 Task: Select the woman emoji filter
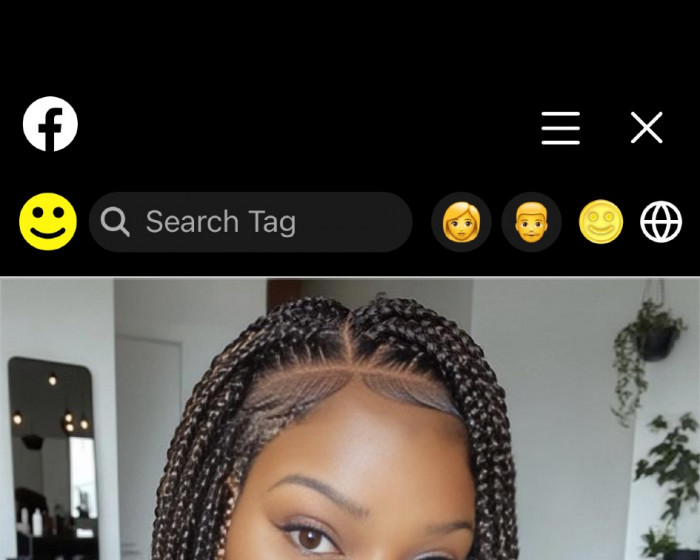point(461,222)
